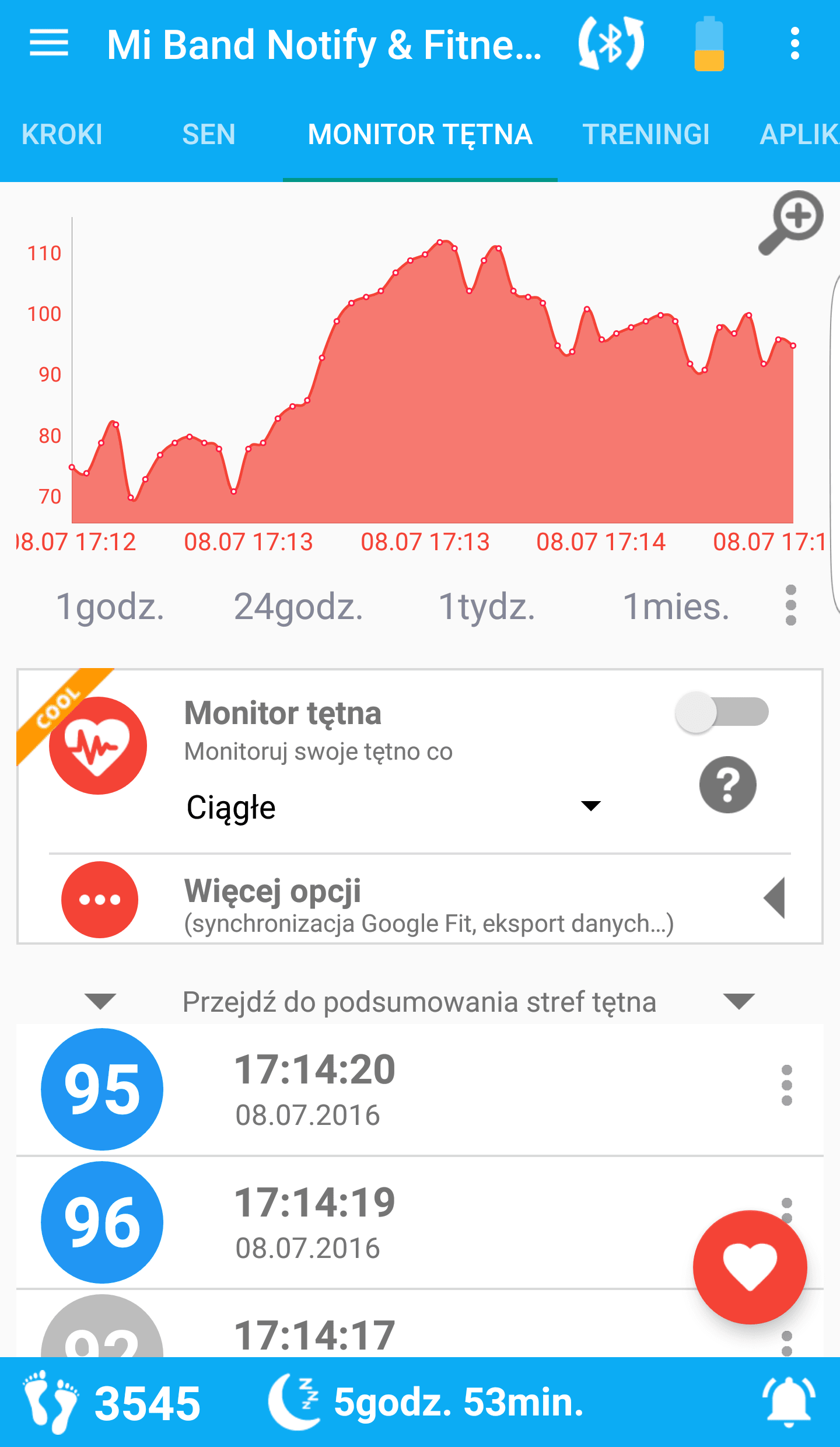Switch to the KROKI tab

[62, 135]
